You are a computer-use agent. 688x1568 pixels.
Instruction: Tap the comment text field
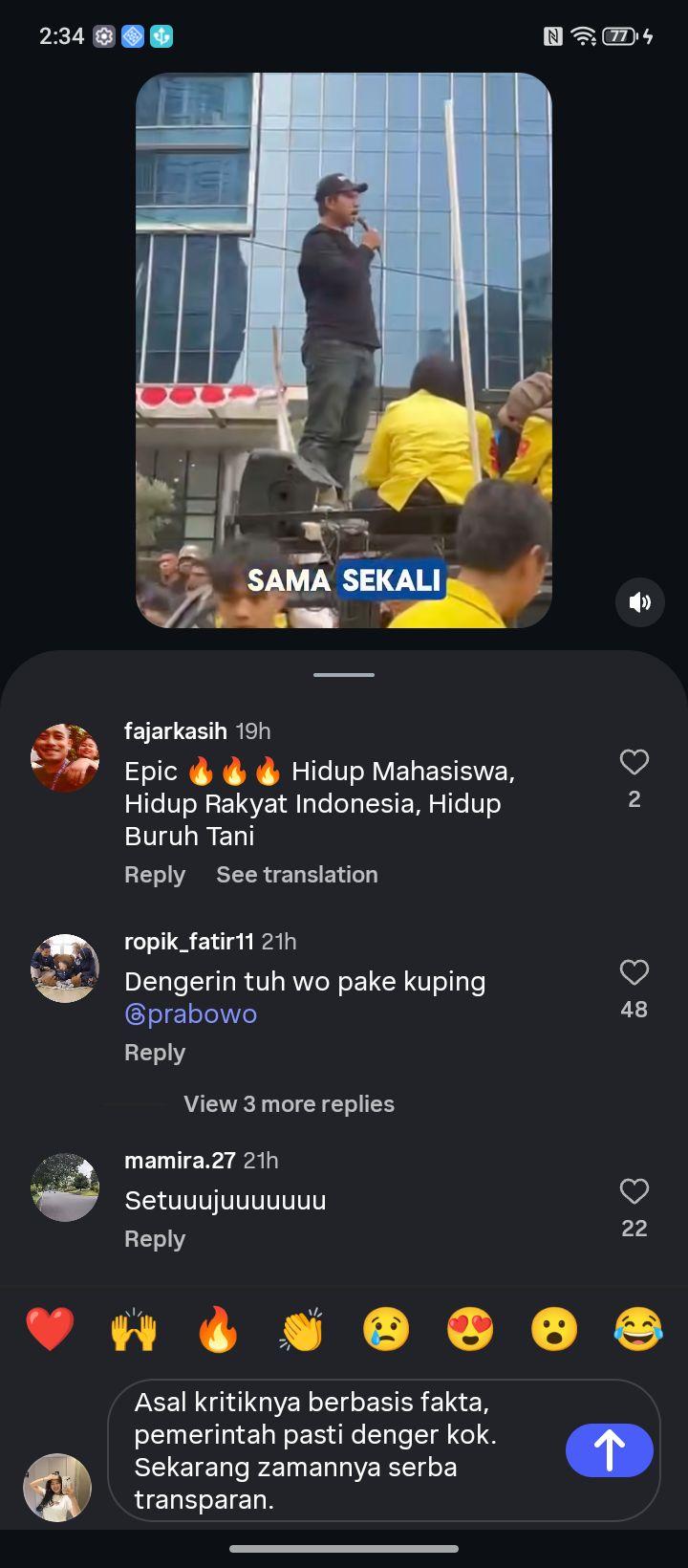coord(344,1450)
